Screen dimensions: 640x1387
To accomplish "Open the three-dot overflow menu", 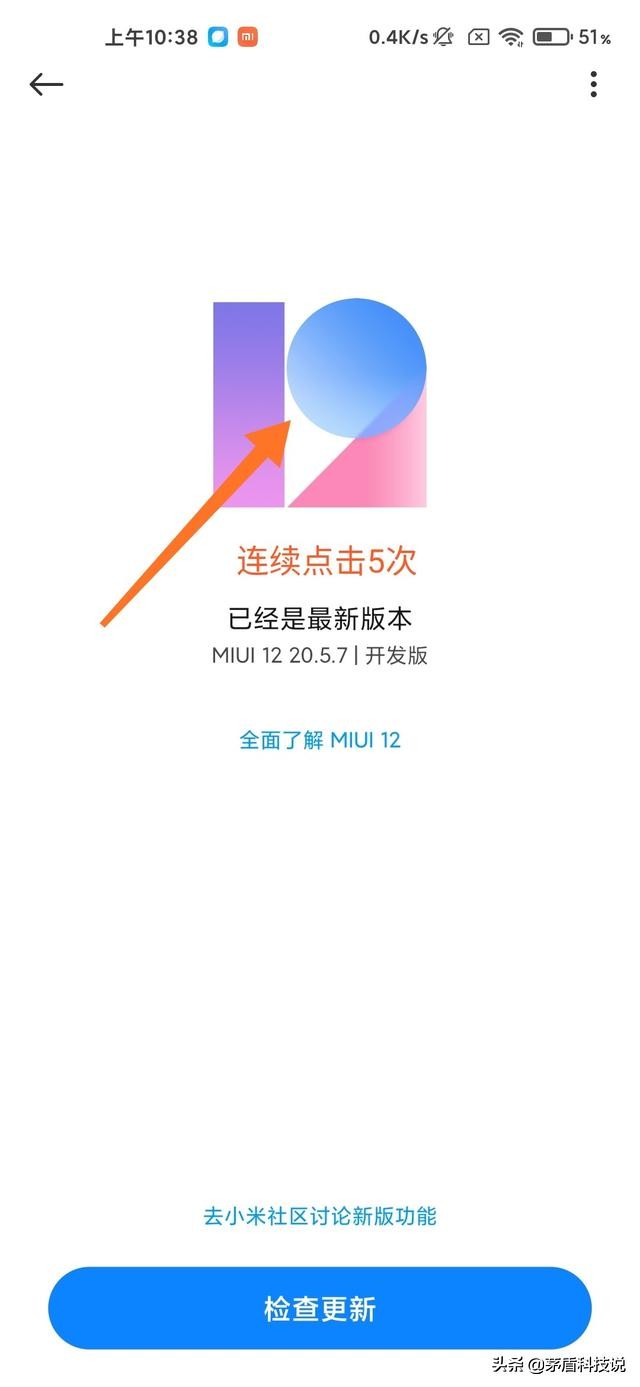I will 593,85.
